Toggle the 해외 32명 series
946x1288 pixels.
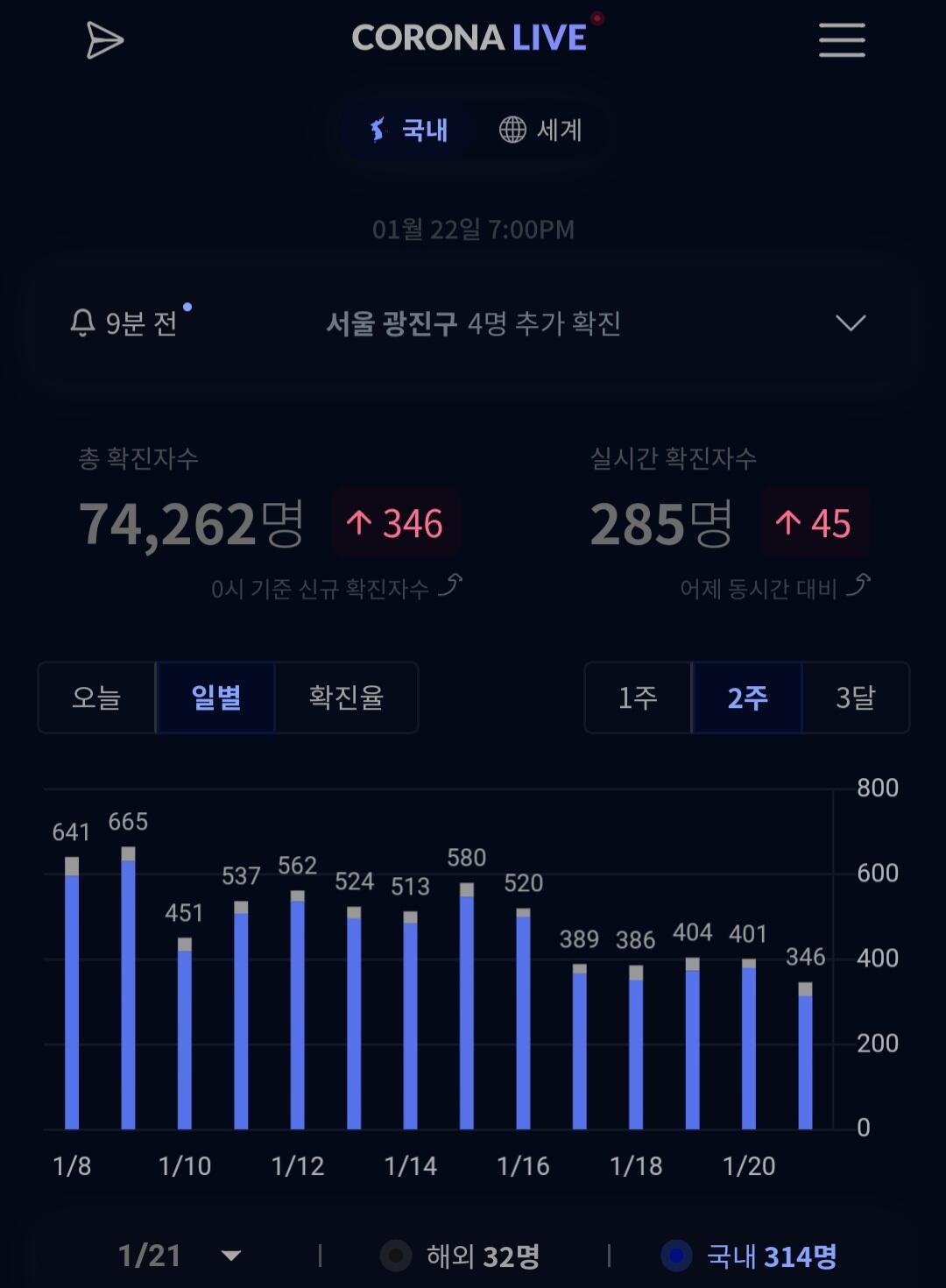point(461,1256)
